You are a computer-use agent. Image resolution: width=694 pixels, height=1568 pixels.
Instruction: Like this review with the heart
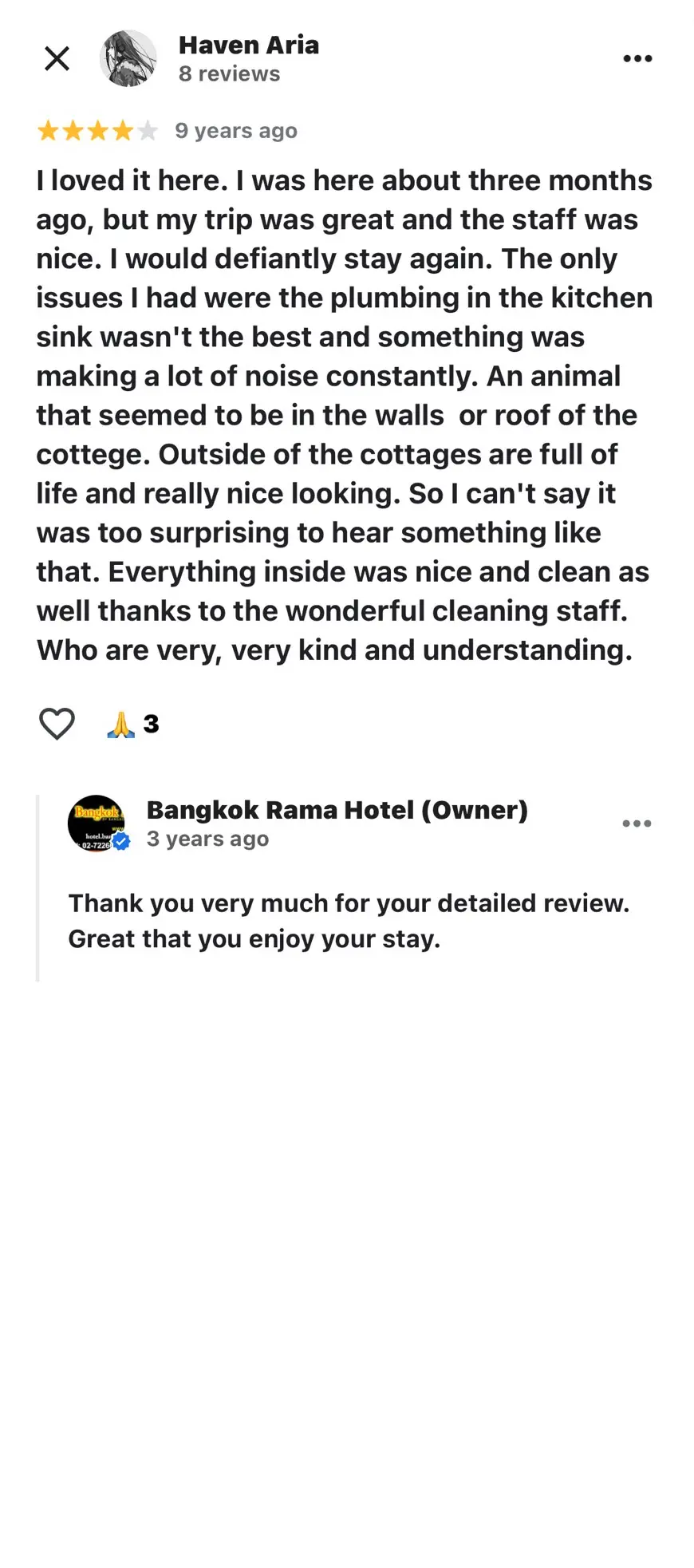[57, 724]
